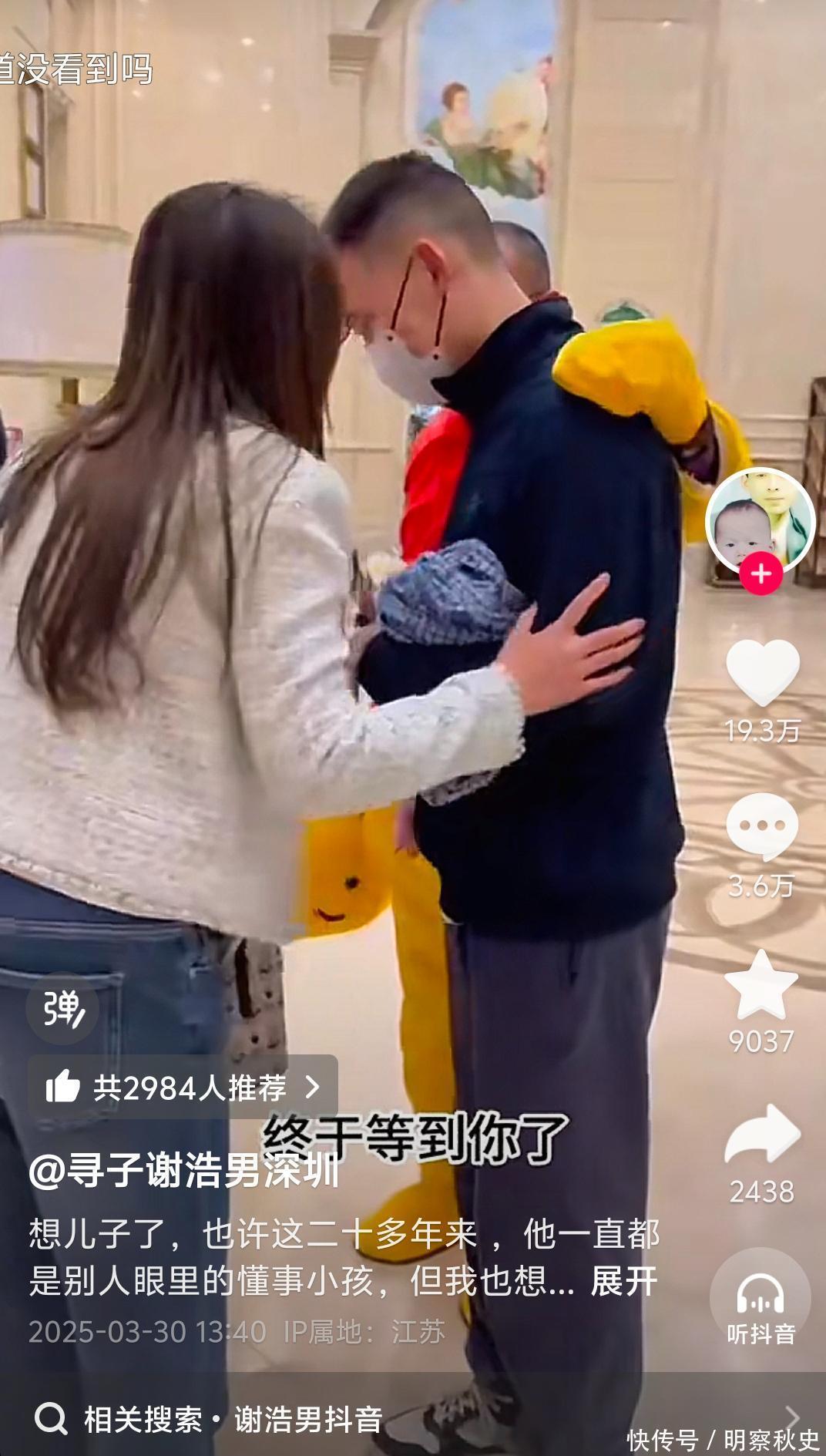Follow the uploader with the plus button
Screen dimensions: 826x1456
click(x=761, y=574)
